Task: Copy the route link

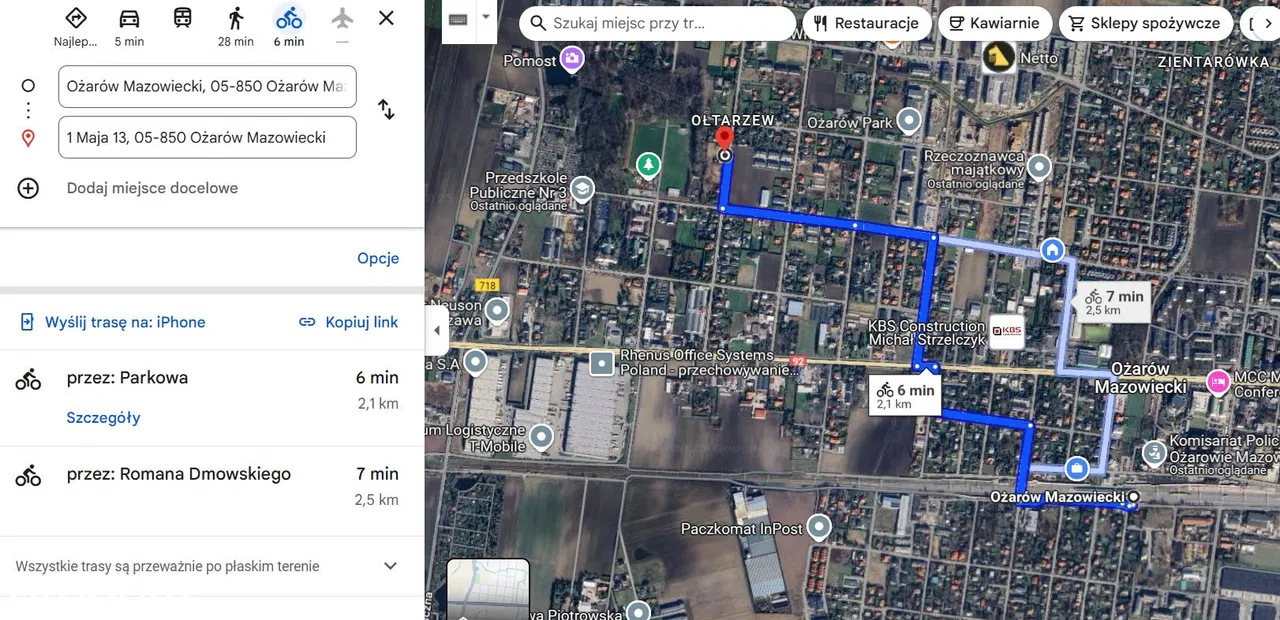Action: point(348,322)
